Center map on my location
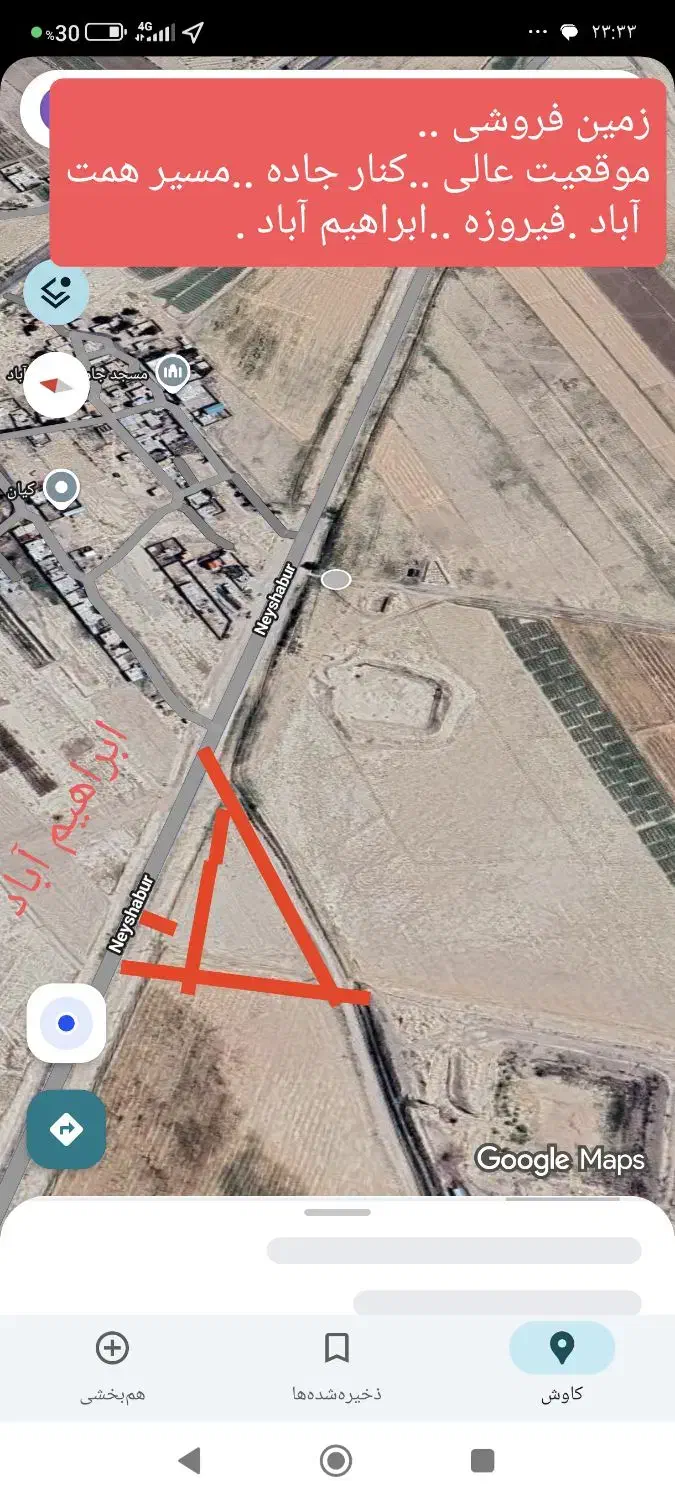The image size is (675, 1500). [66, 1023]
